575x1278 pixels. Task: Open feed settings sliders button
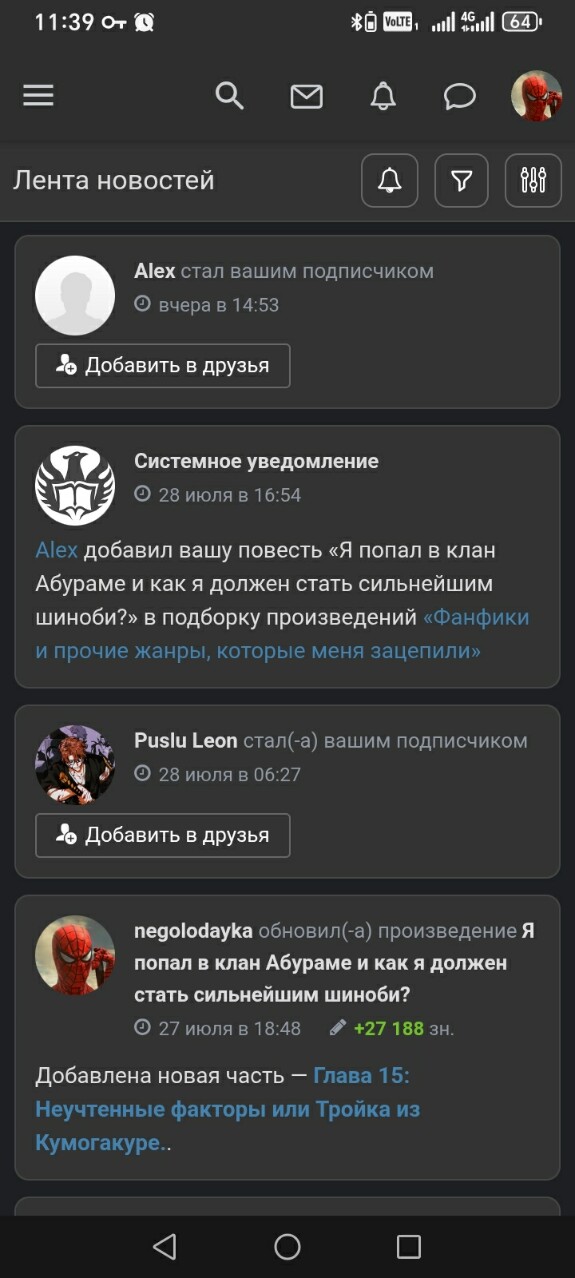click(x=533, y=181)
